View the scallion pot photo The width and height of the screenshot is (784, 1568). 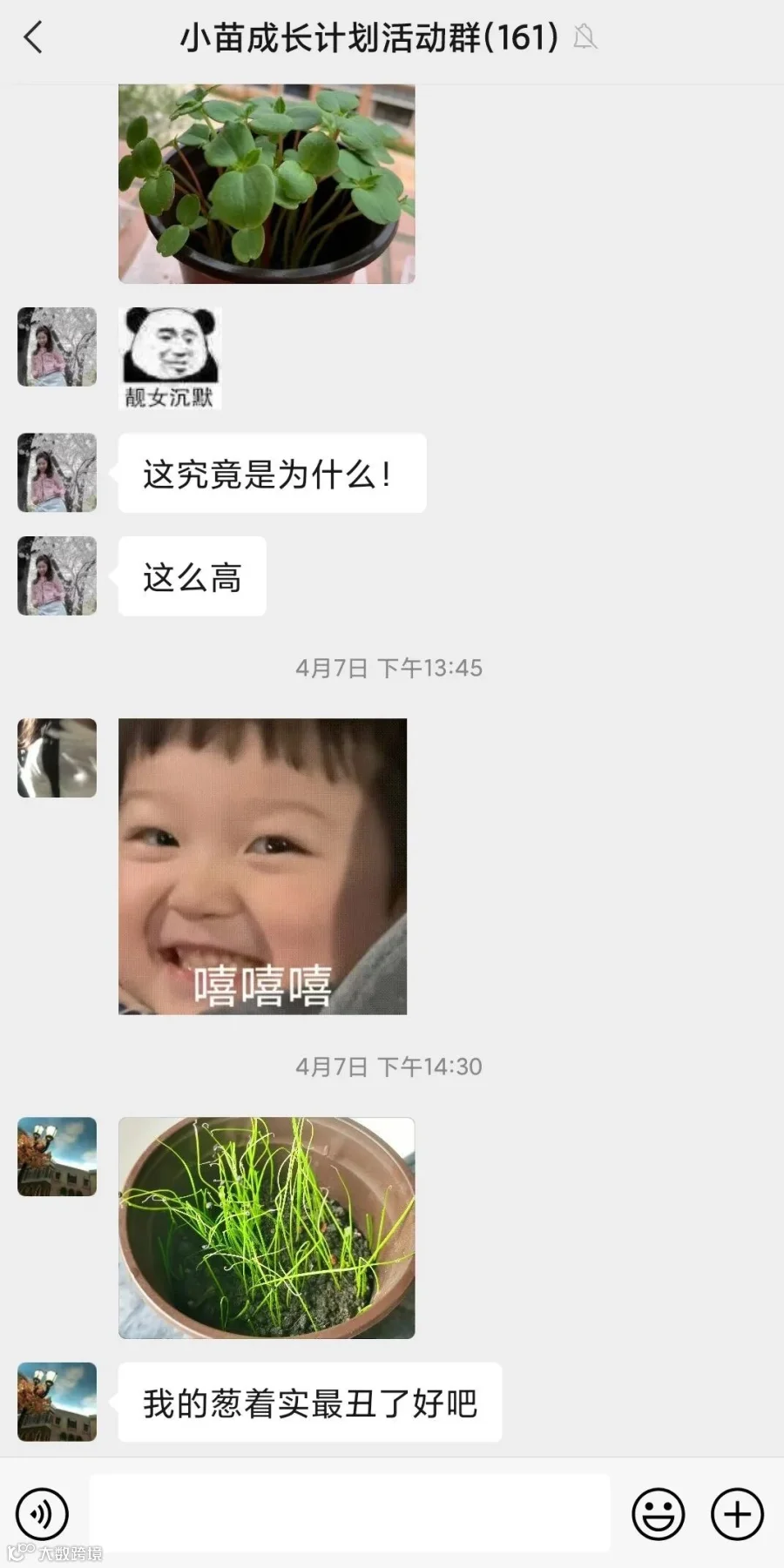267,1228
